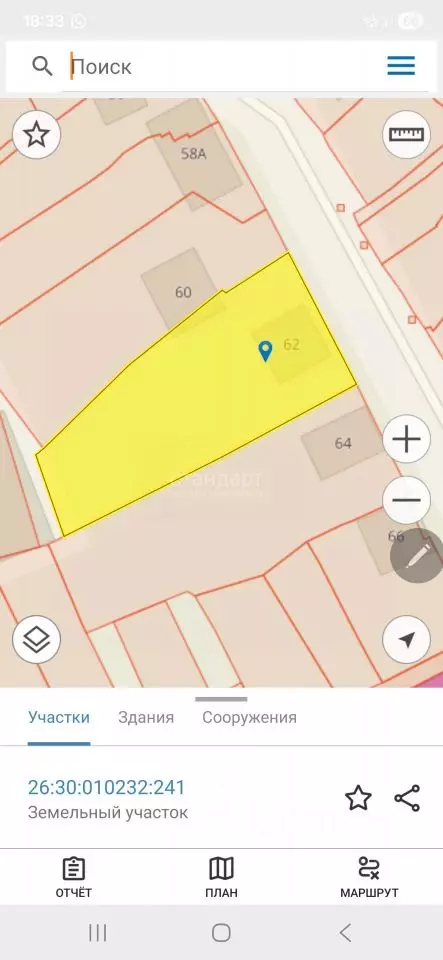Viewport: 443px width, 960px height.
Task: Open the hamburger menu
Action: (x=401, y=66)
